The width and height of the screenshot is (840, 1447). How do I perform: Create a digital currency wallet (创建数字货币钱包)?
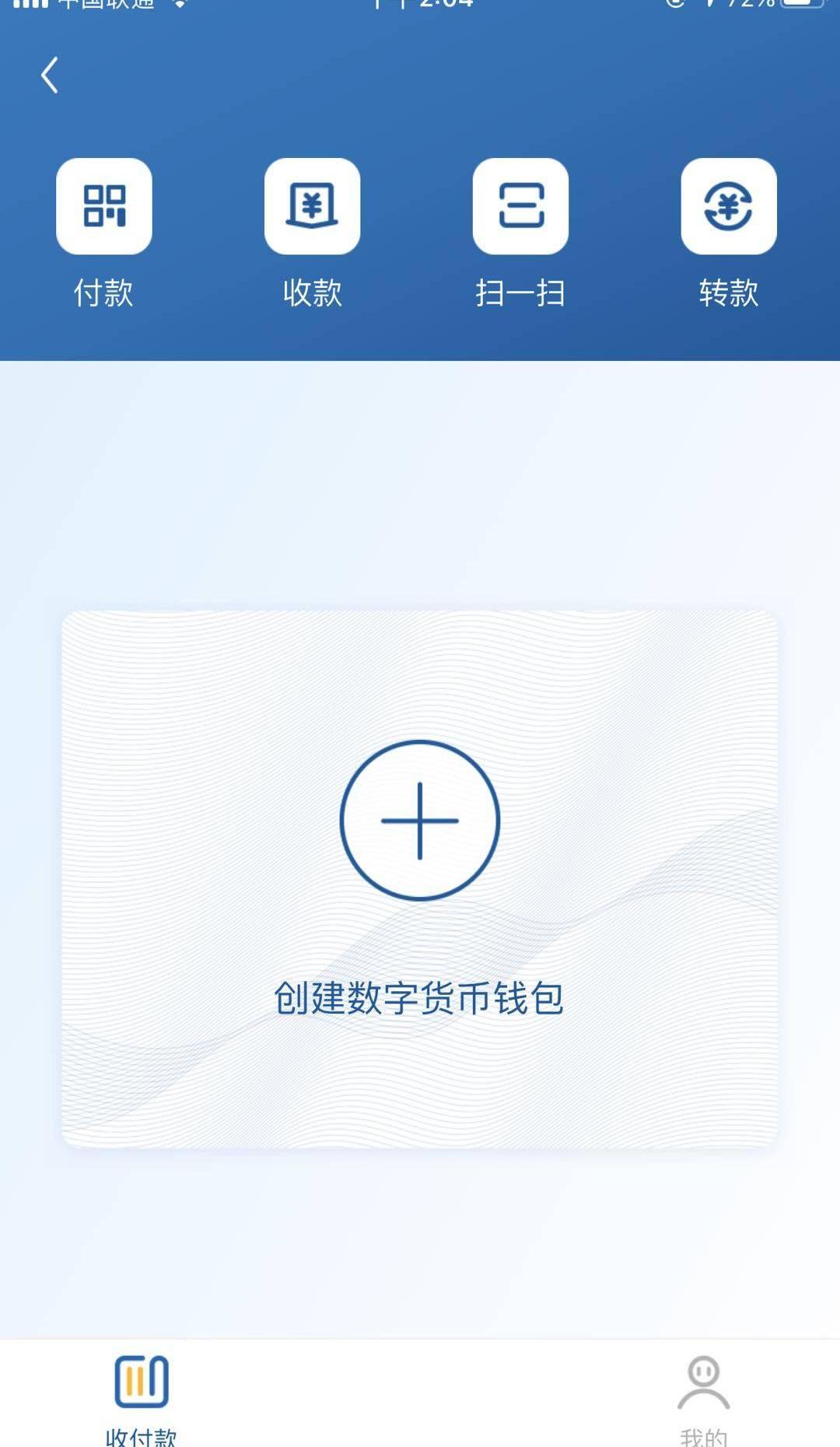point(420,821)
